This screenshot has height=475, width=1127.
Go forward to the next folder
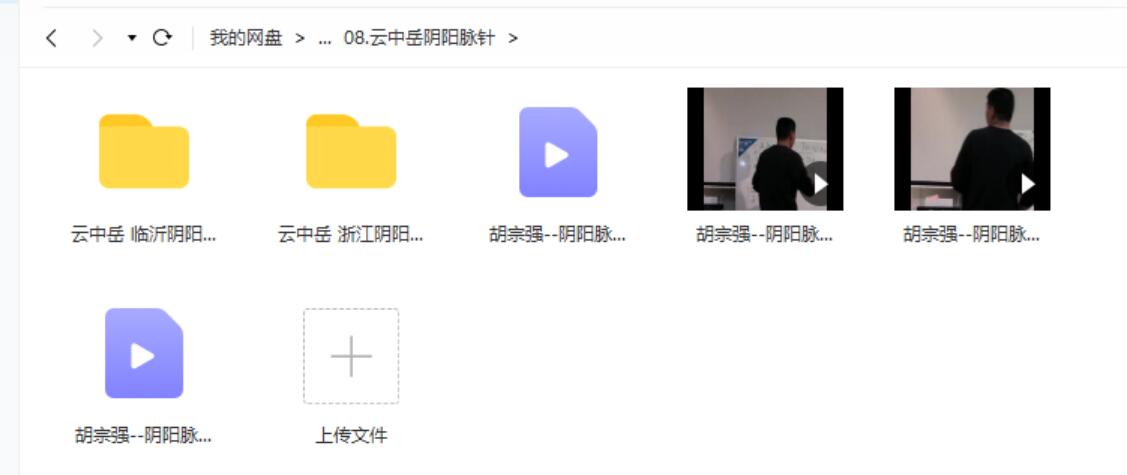96,39
